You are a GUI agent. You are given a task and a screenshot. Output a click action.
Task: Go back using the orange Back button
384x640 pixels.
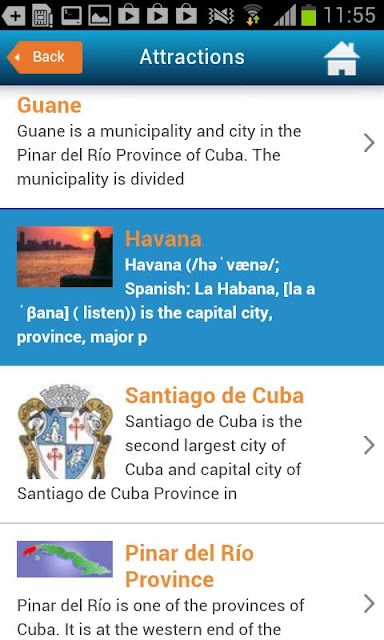coord(45,57)
